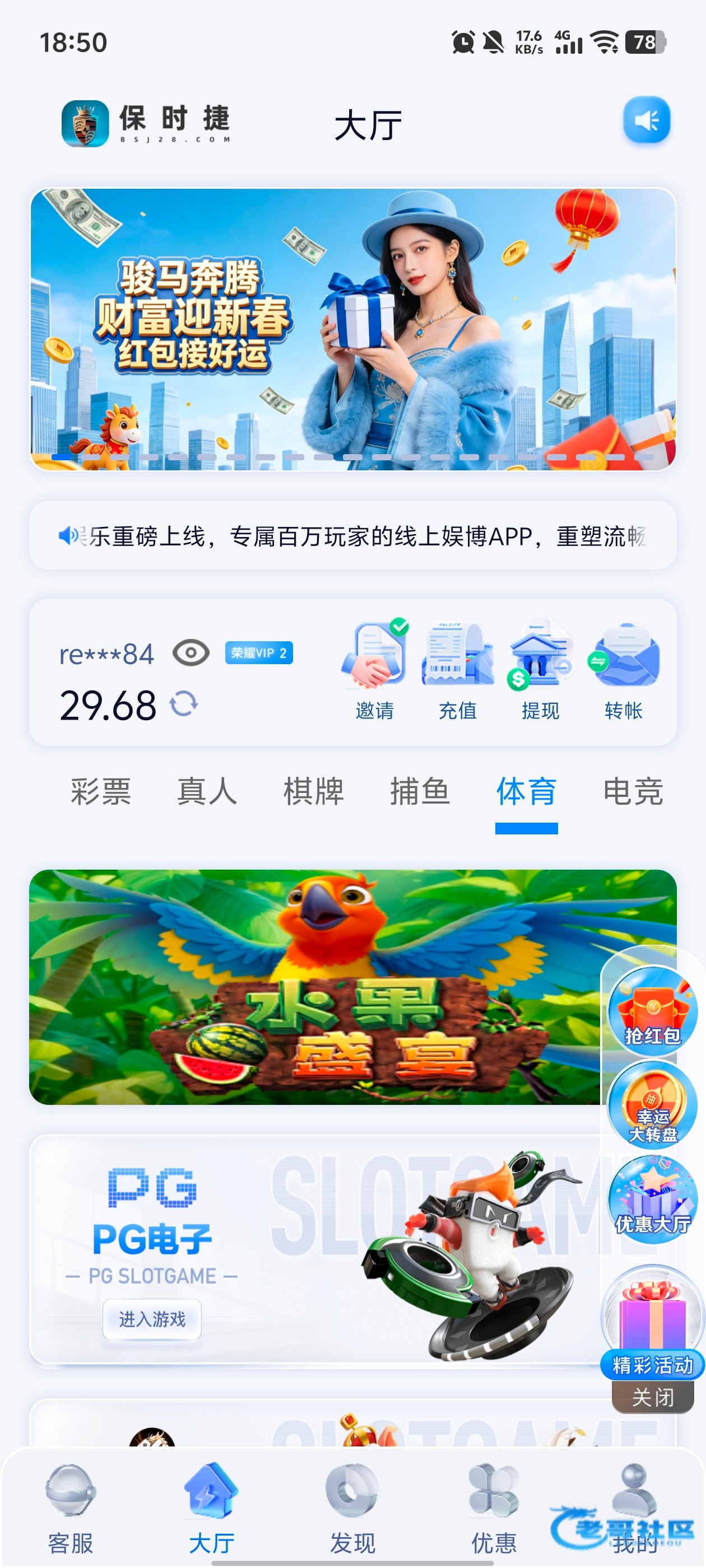Open the 提现 withdrawal page
This screenshot has height=1568, width=706.
point(540,670)
